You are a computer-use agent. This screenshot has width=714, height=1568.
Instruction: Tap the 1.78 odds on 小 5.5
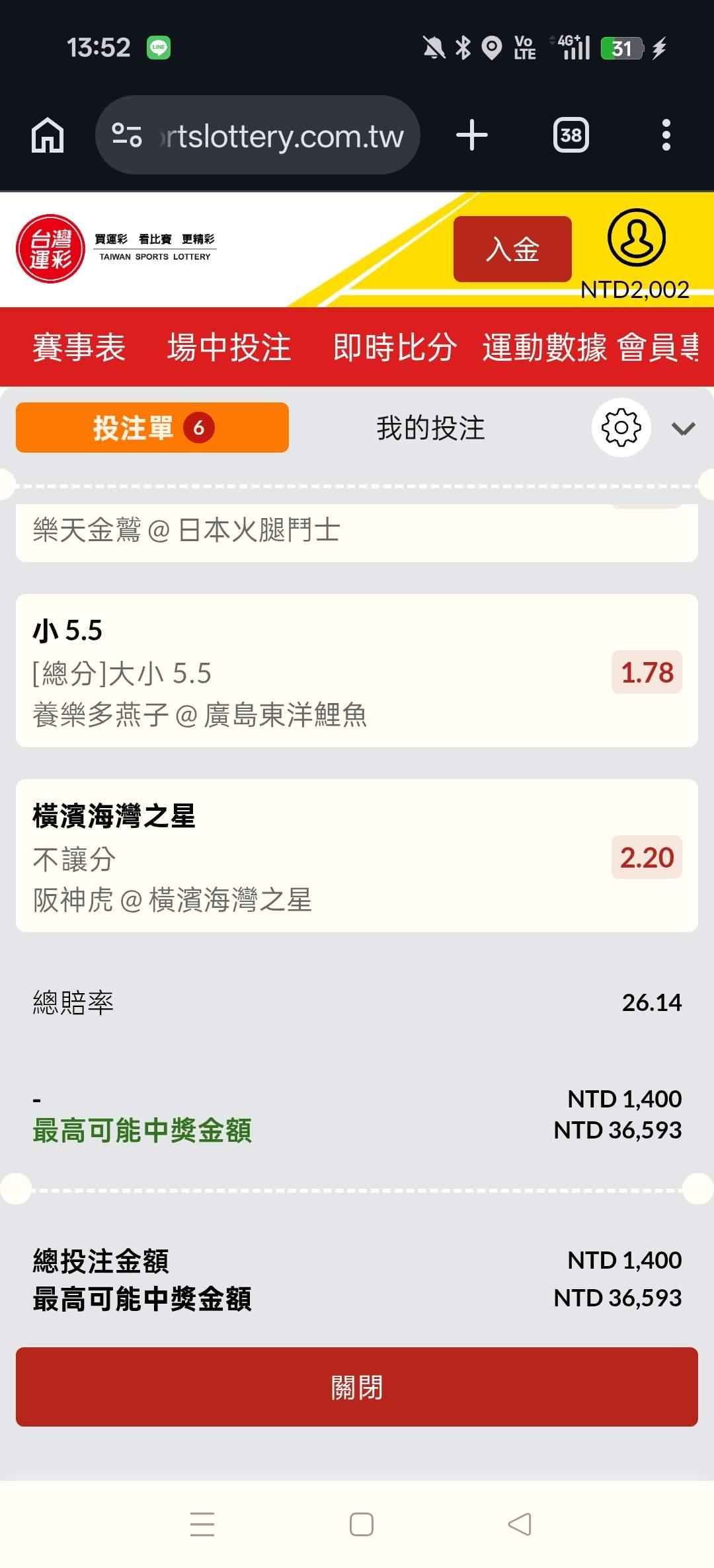coord(647,672)
